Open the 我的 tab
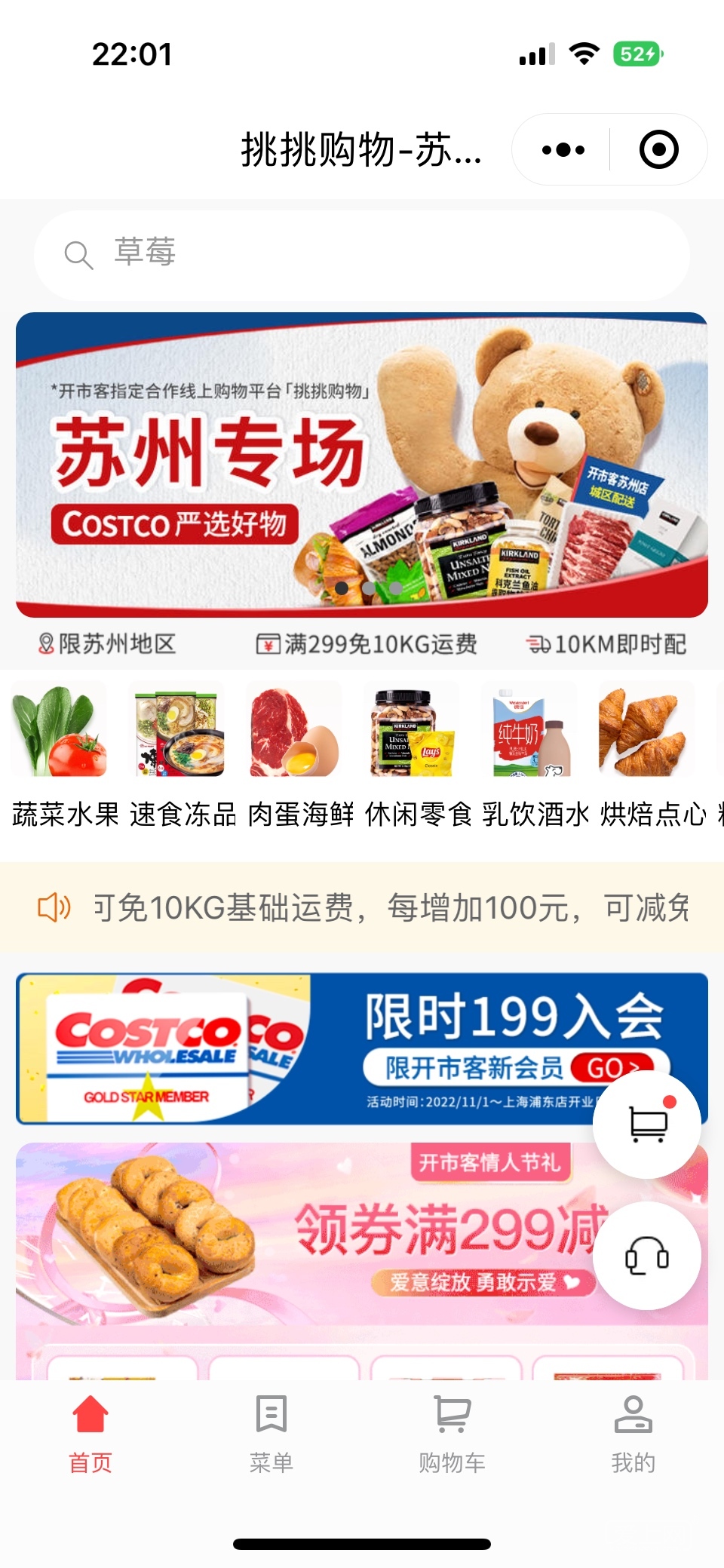This screenshot has width=724, height=1568. [x=633, y=1434]
